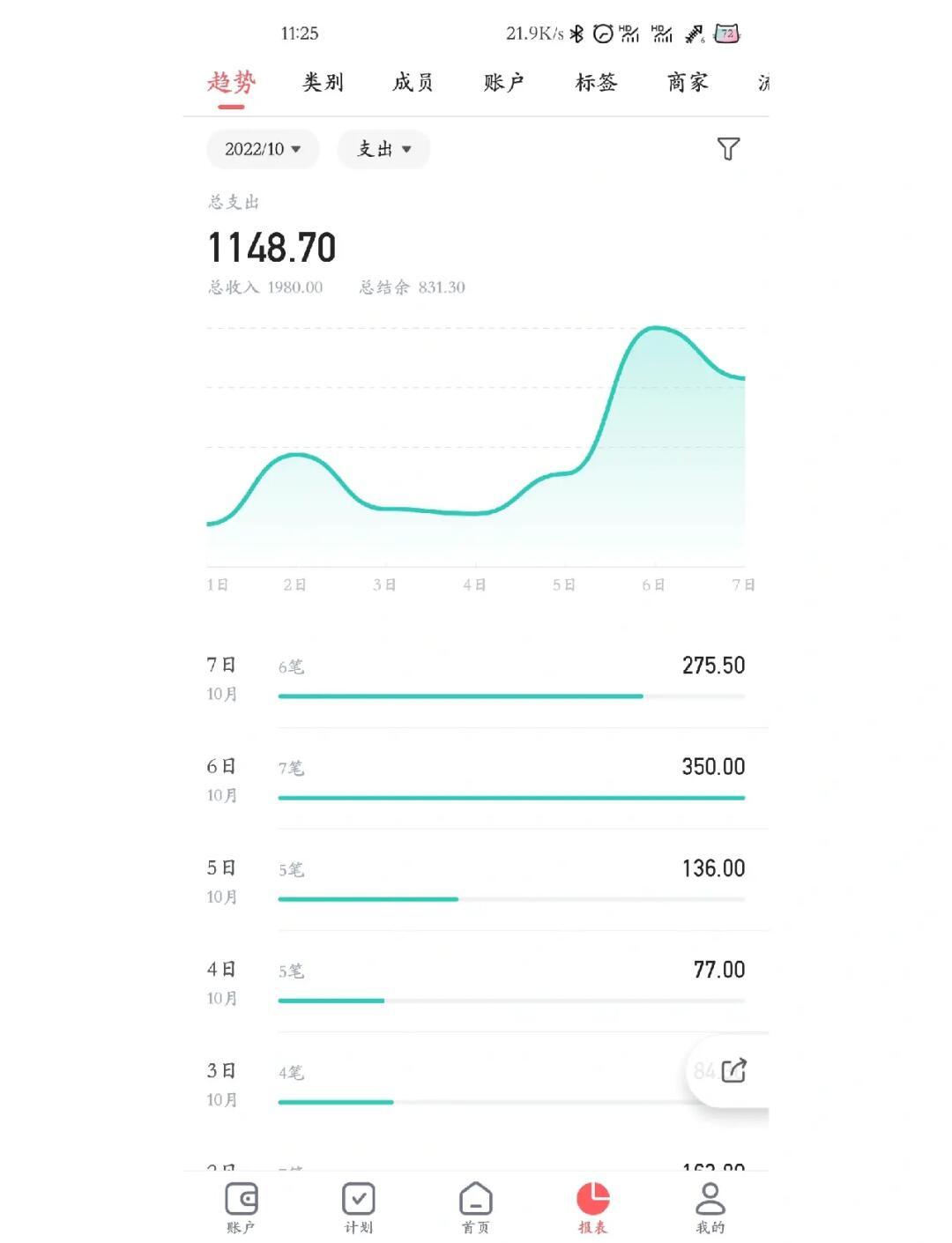Tap the progress bar for 5日 136.00
The height and width of the screenshot is (1243, 952).
tap(370, 898)
